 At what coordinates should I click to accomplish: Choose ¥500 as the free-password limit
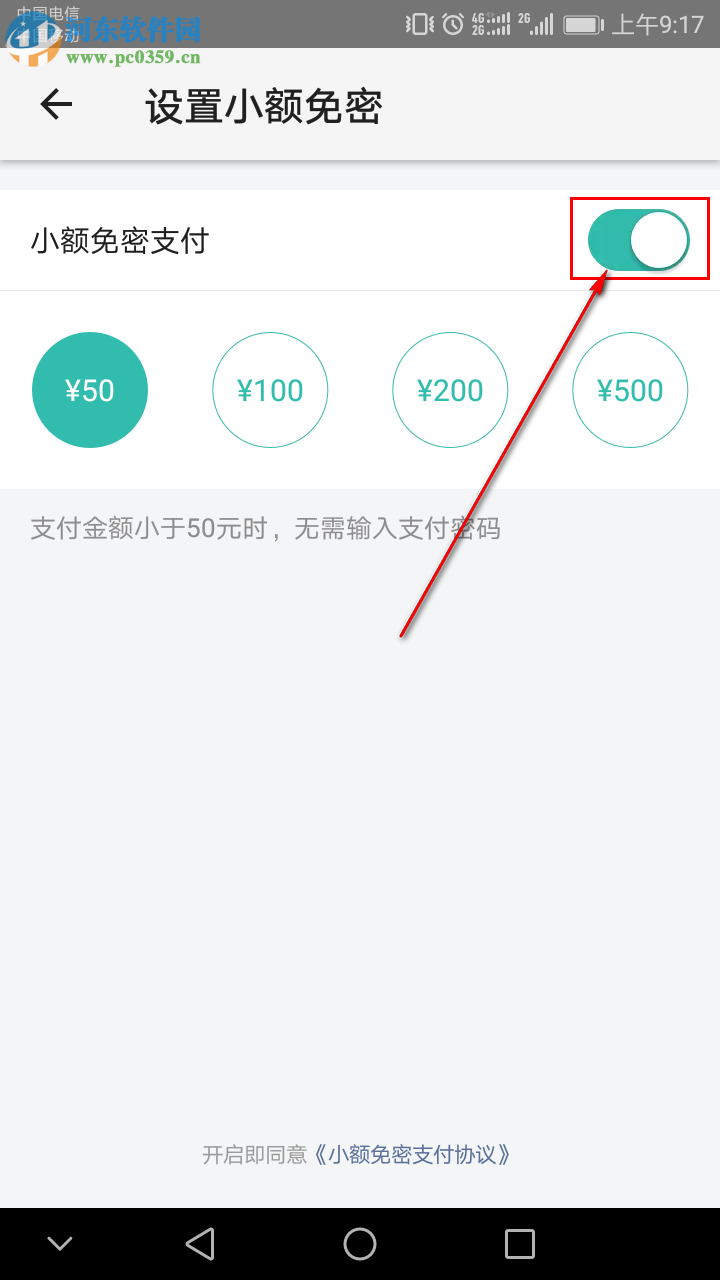pyautogui.click(x=630, y=390)
